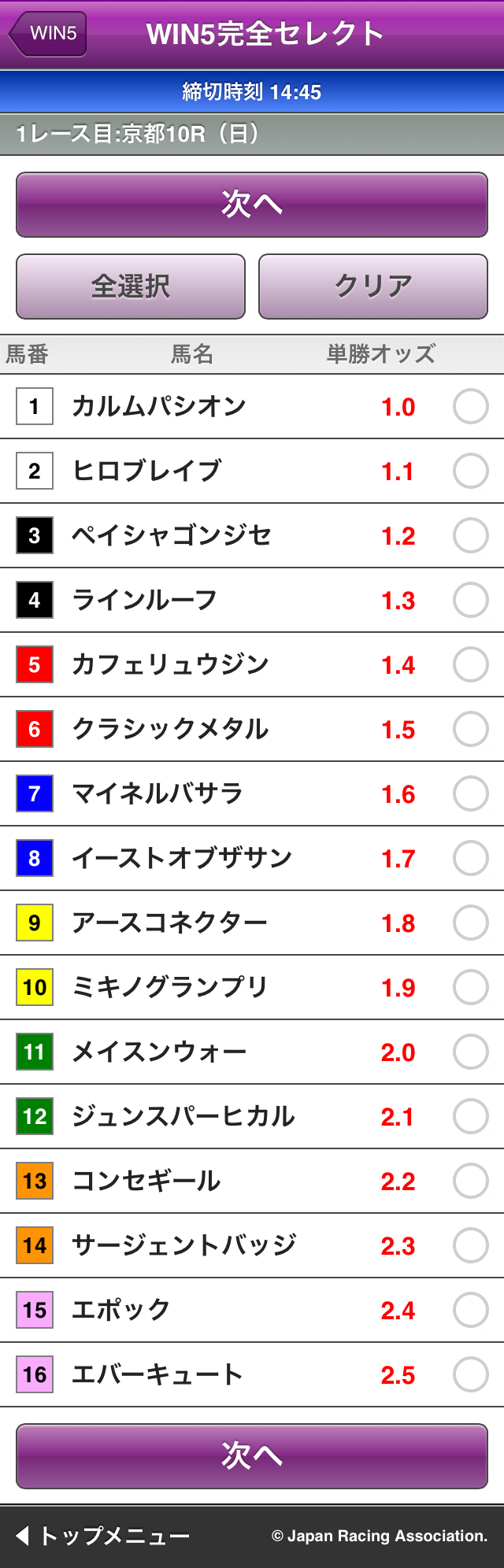Image resolution: width=504 pixels, height=1568 pixels.
Task: Select horse 7 マイネルバサラ
Action: pos(471,794)
